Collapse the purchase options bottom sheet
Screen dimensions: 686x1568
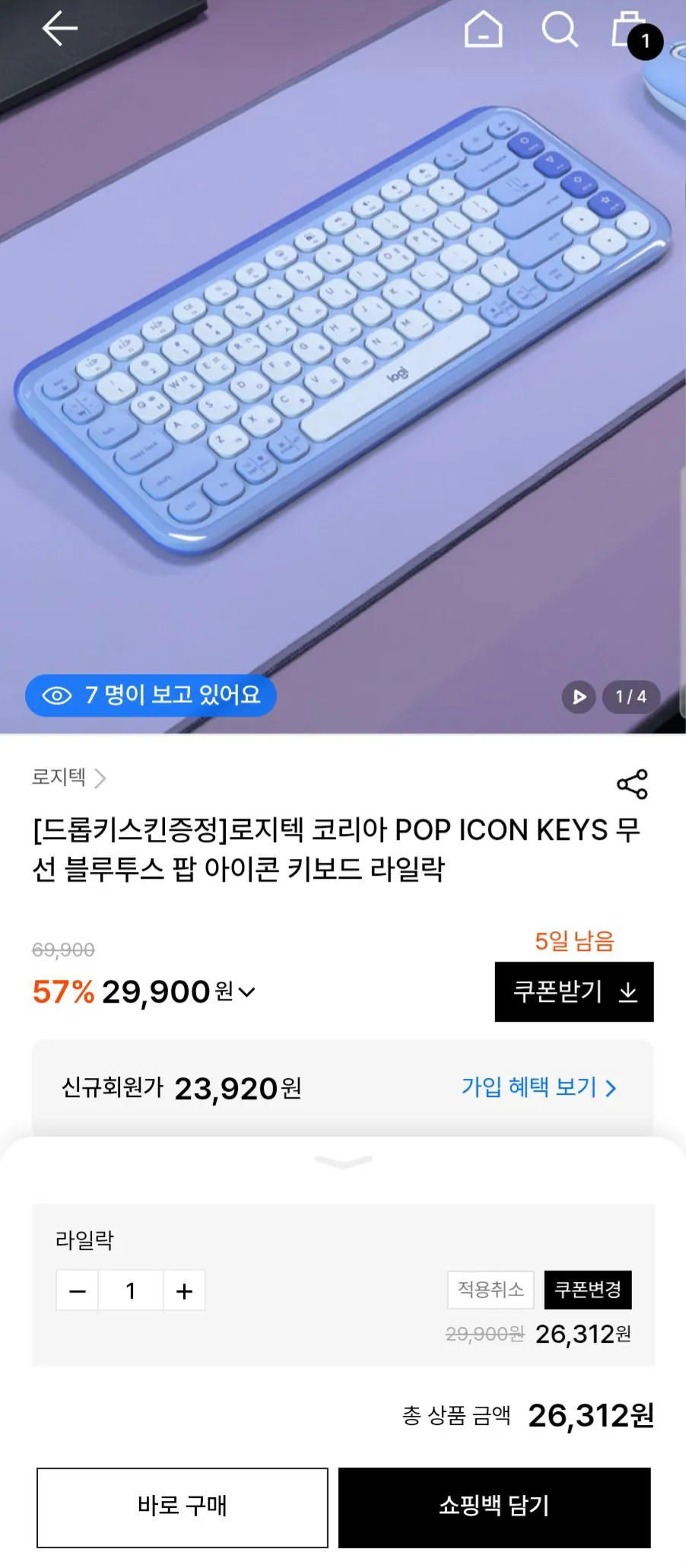coord(342,1160)
